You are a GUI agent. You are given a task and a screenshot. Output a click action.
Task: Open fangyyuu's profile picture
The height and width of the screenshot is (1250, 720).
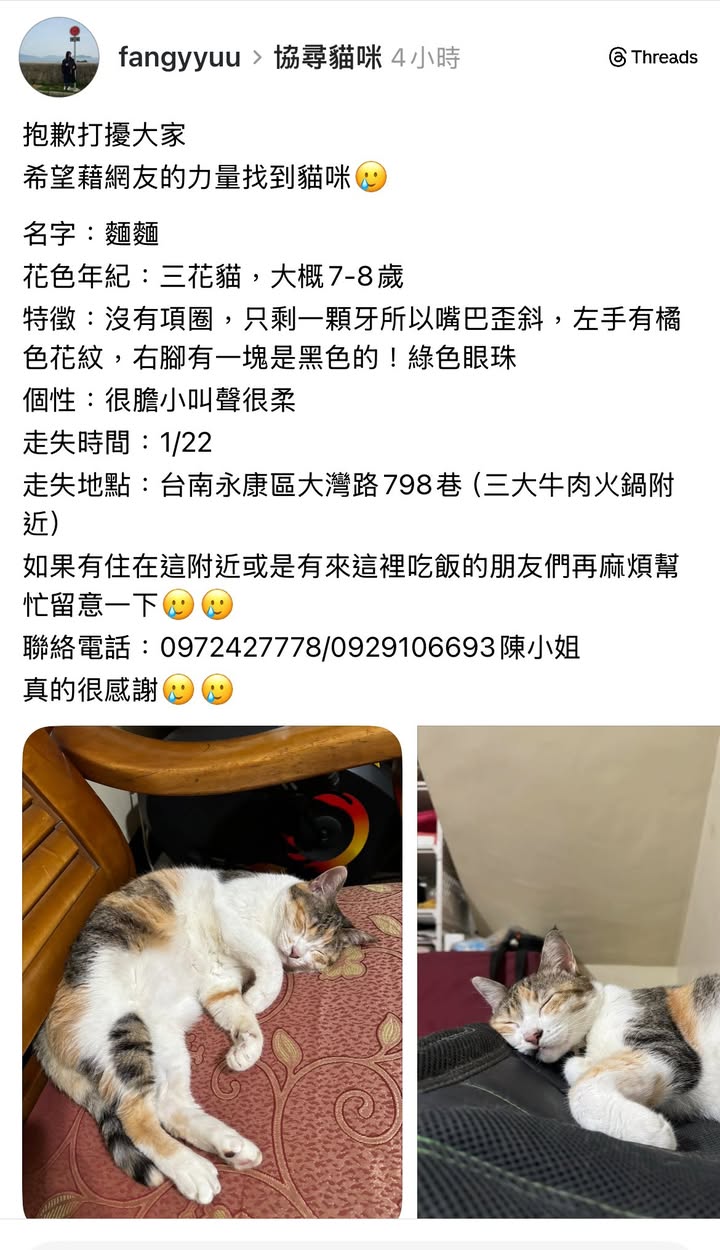click(59, 57)
